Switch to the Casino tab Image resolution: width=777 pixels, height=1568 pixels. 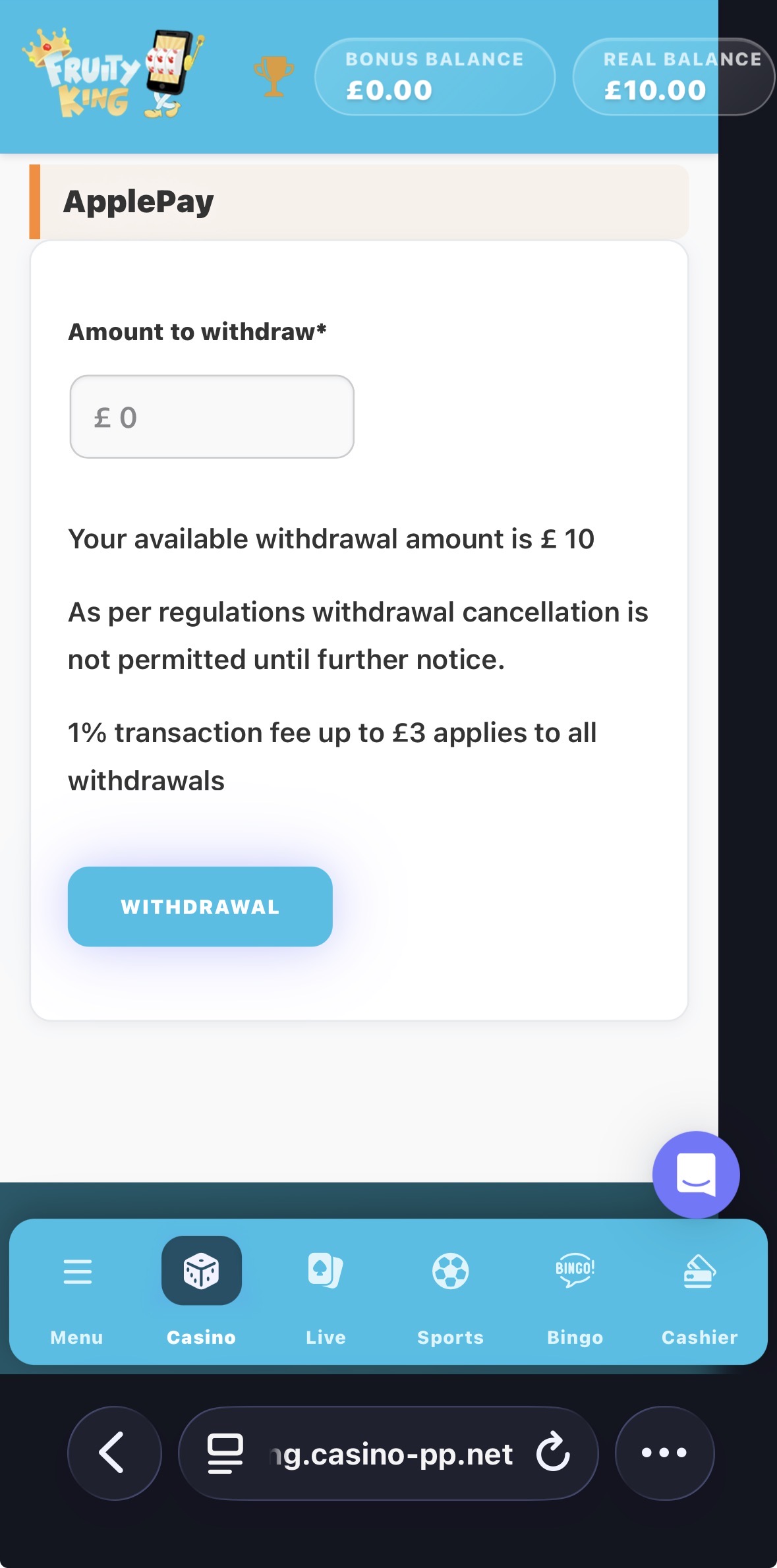coord(202,1292)
